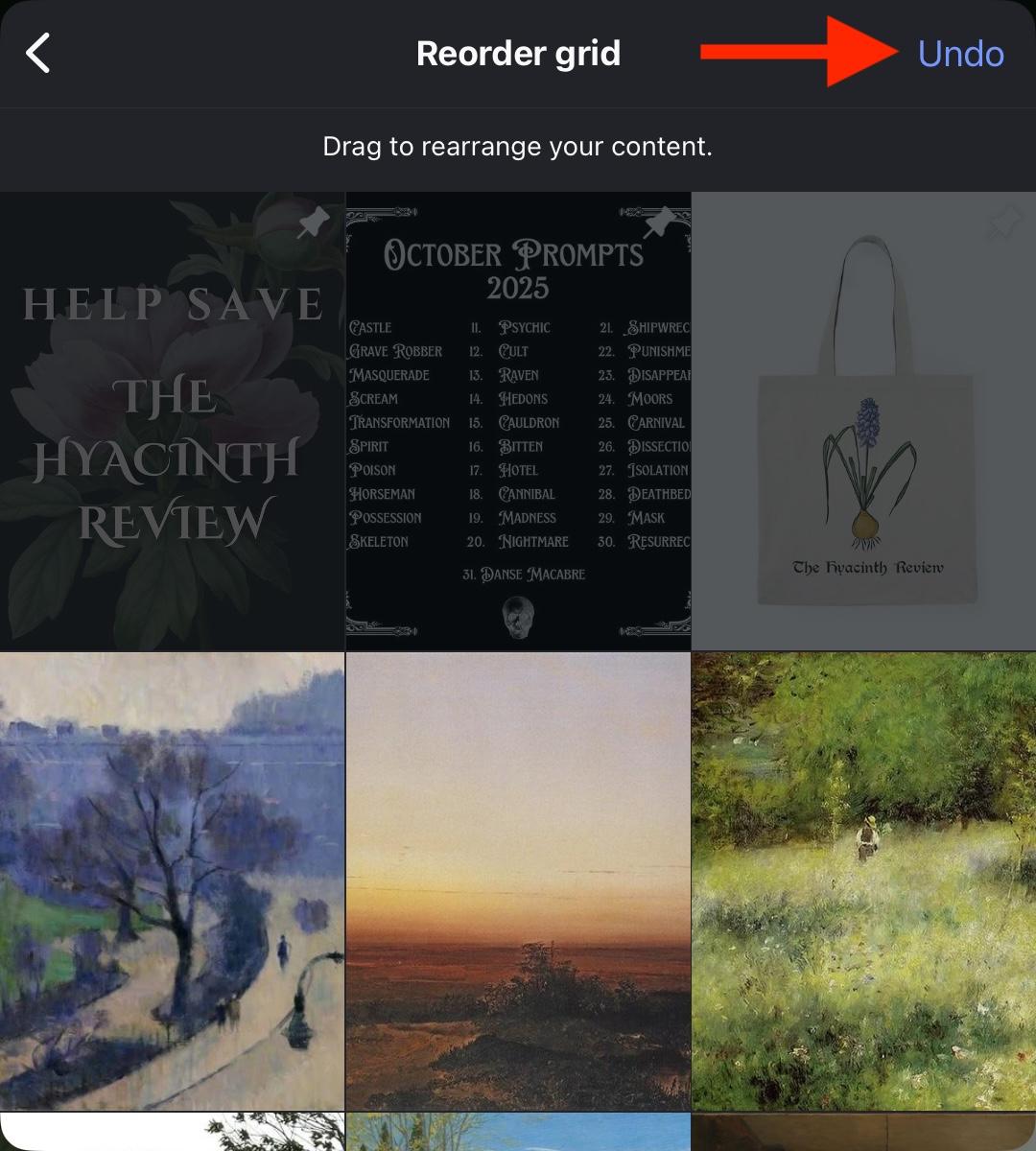Viewport: 1036px width, 1151px height.
Task: Select the purple tree park painting post
Action: tap(172, 881)
